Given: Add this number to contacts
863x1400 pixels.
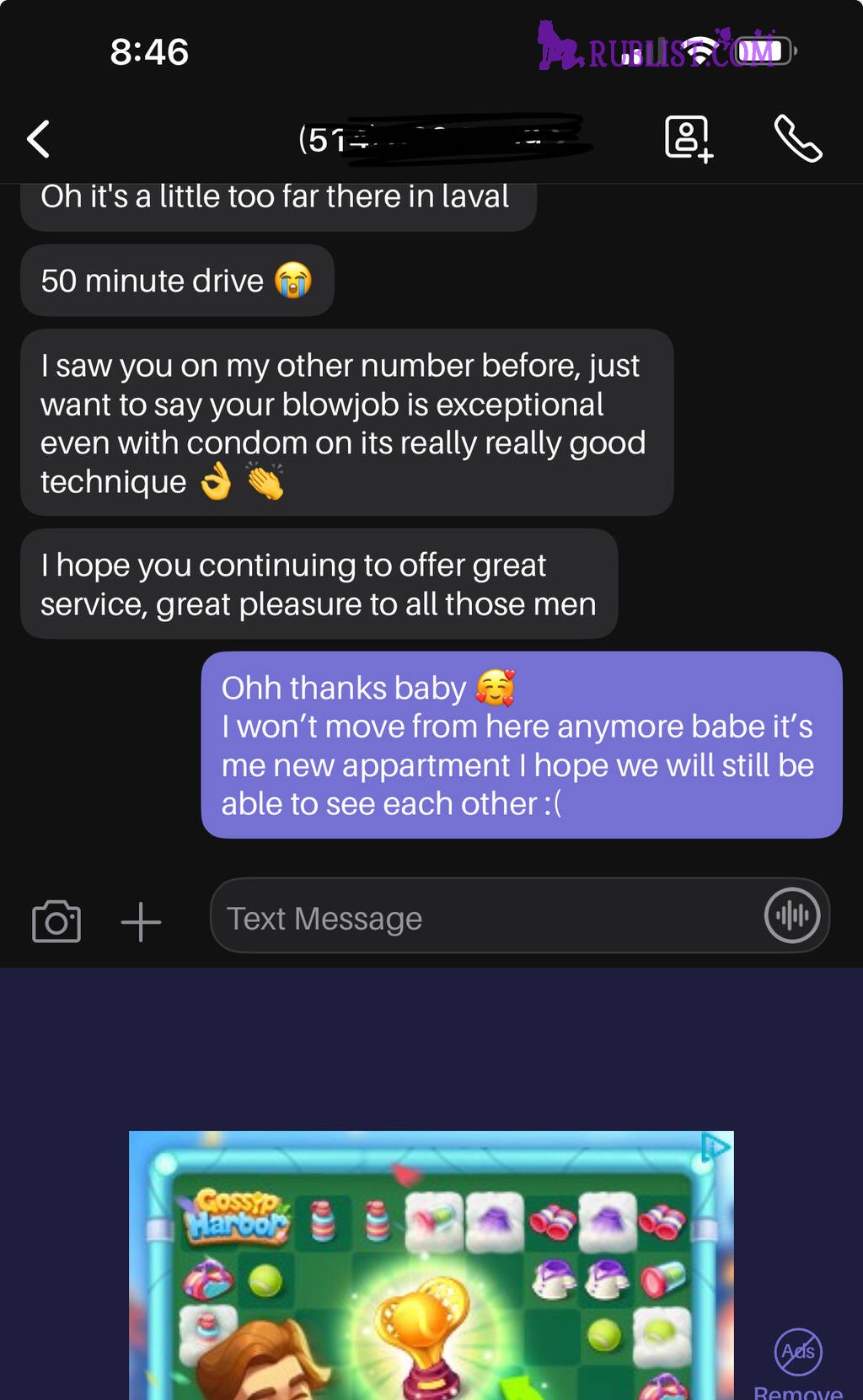Looking at the screenshot, I should tap(689, 138).
